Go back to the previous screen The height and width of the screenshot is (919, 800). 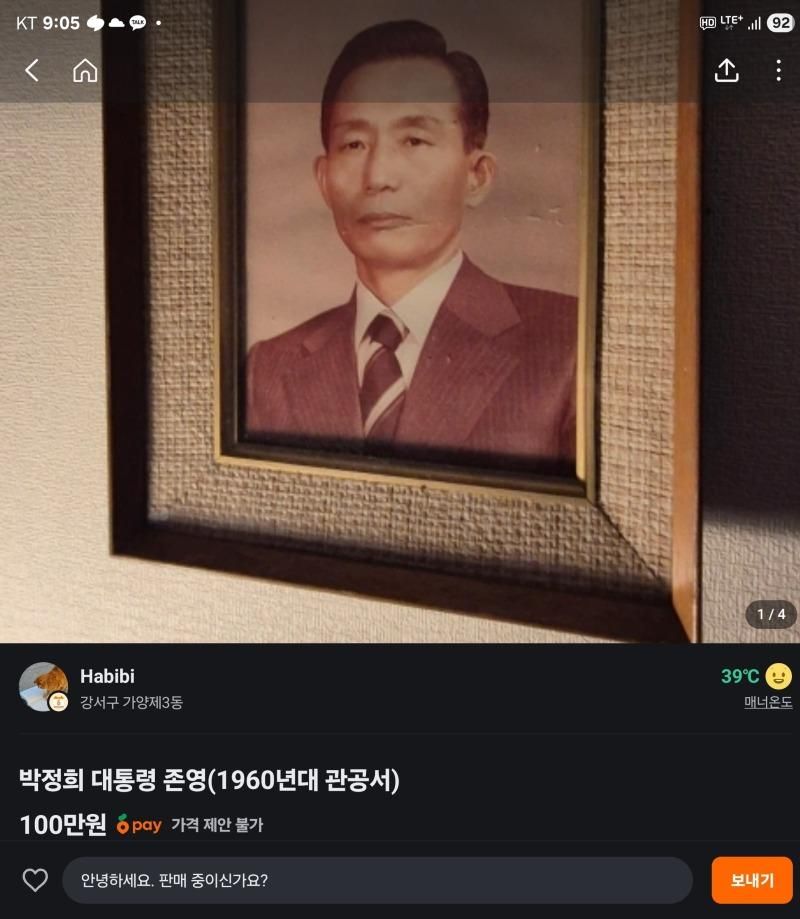click(x=32, y=70)
